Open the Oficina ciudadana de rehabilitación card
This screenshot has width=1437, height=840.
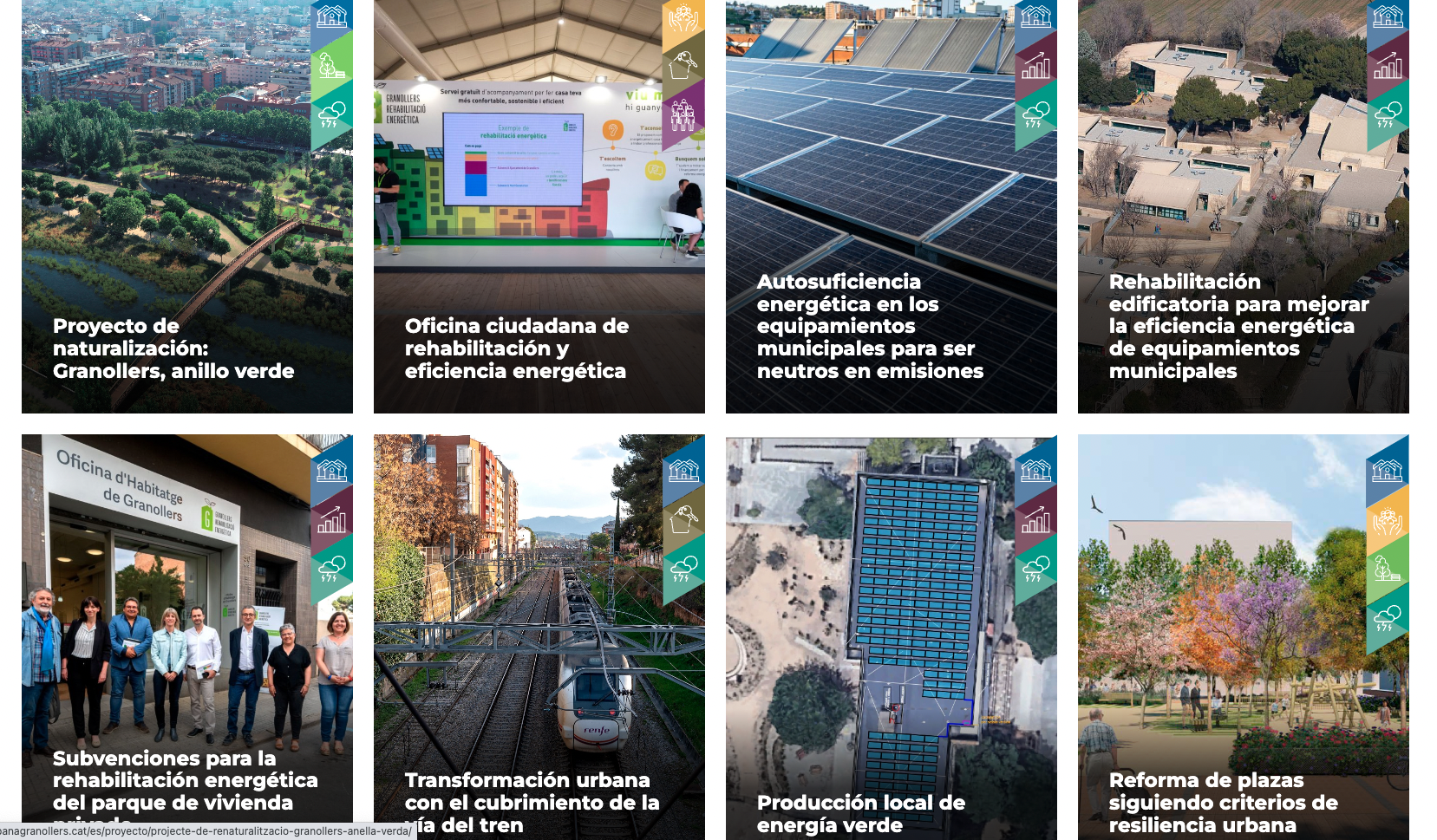tap(517, 348)
